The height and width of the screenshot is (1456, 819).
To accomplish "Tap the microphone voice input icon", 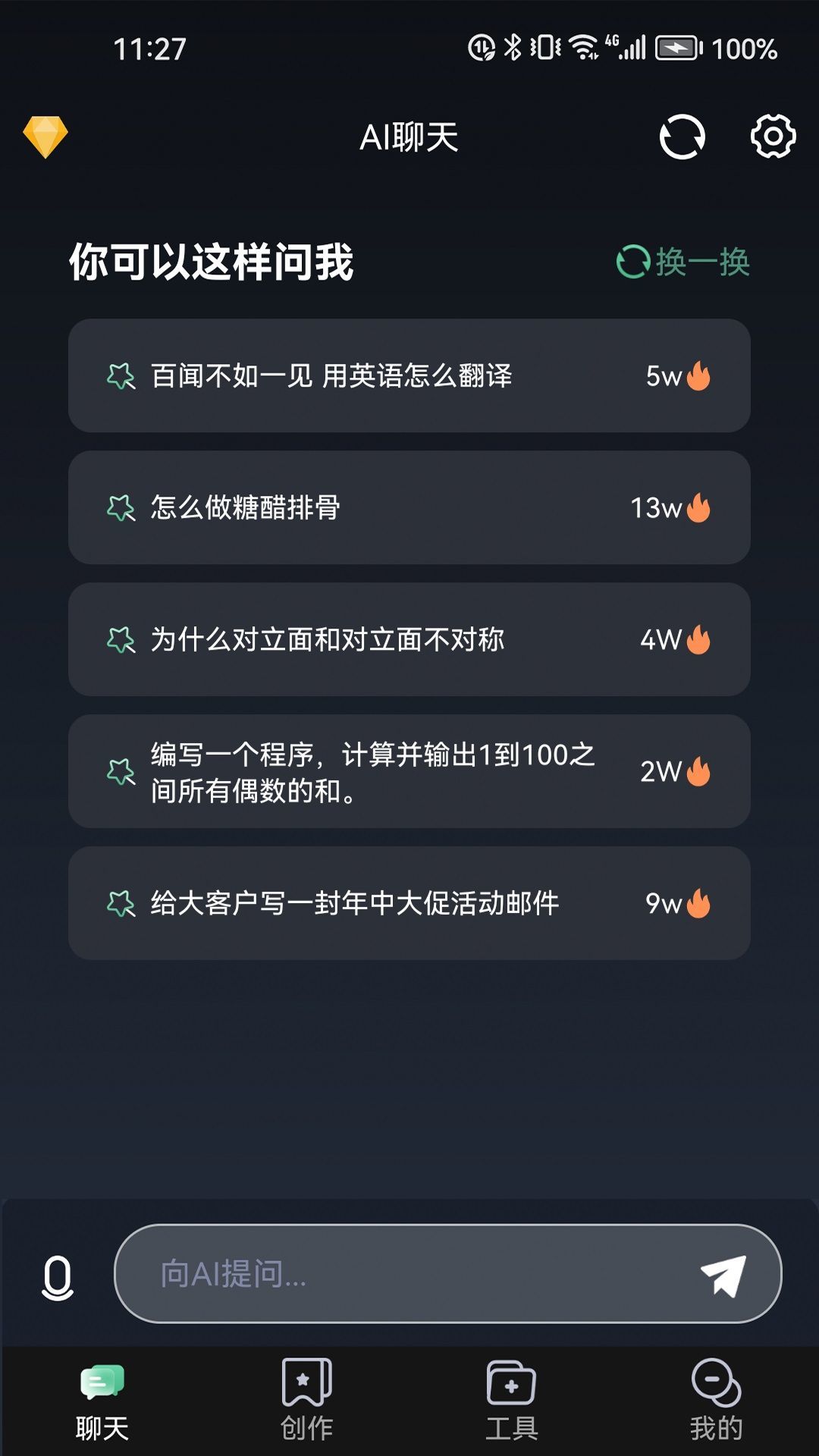I will tap(58, 1278).
